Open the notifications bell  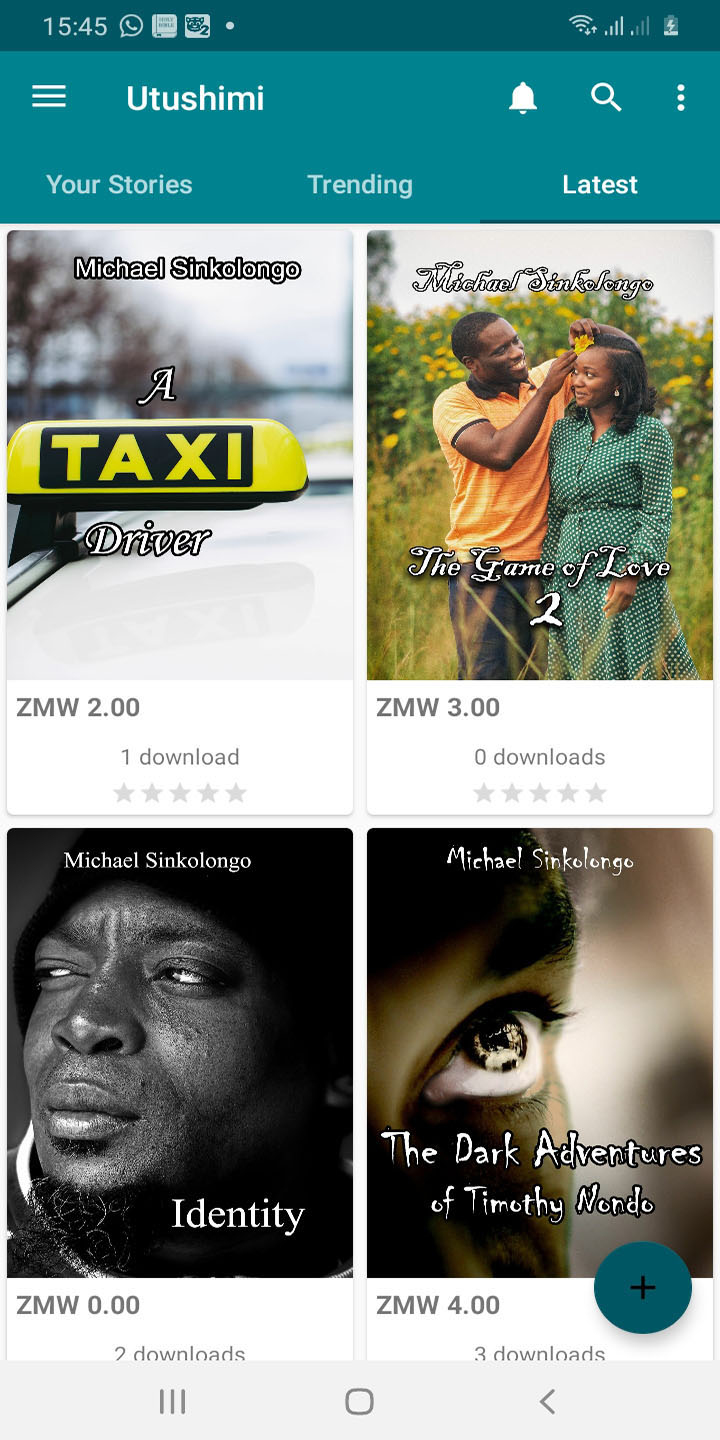click(523, 98)
